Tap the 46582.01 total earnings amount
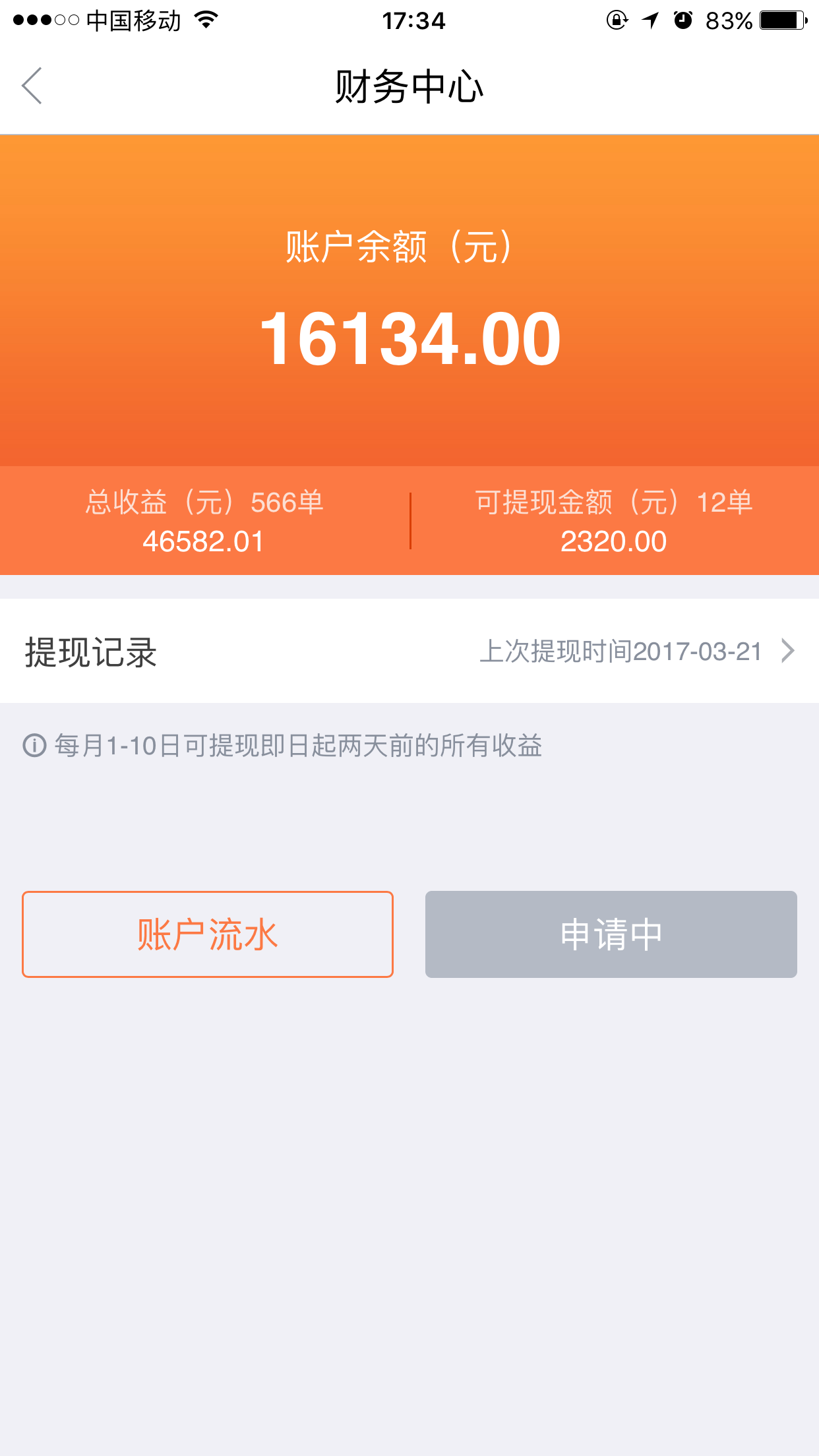This screenshot has width=819, height=1456. (x=204, y=541)
